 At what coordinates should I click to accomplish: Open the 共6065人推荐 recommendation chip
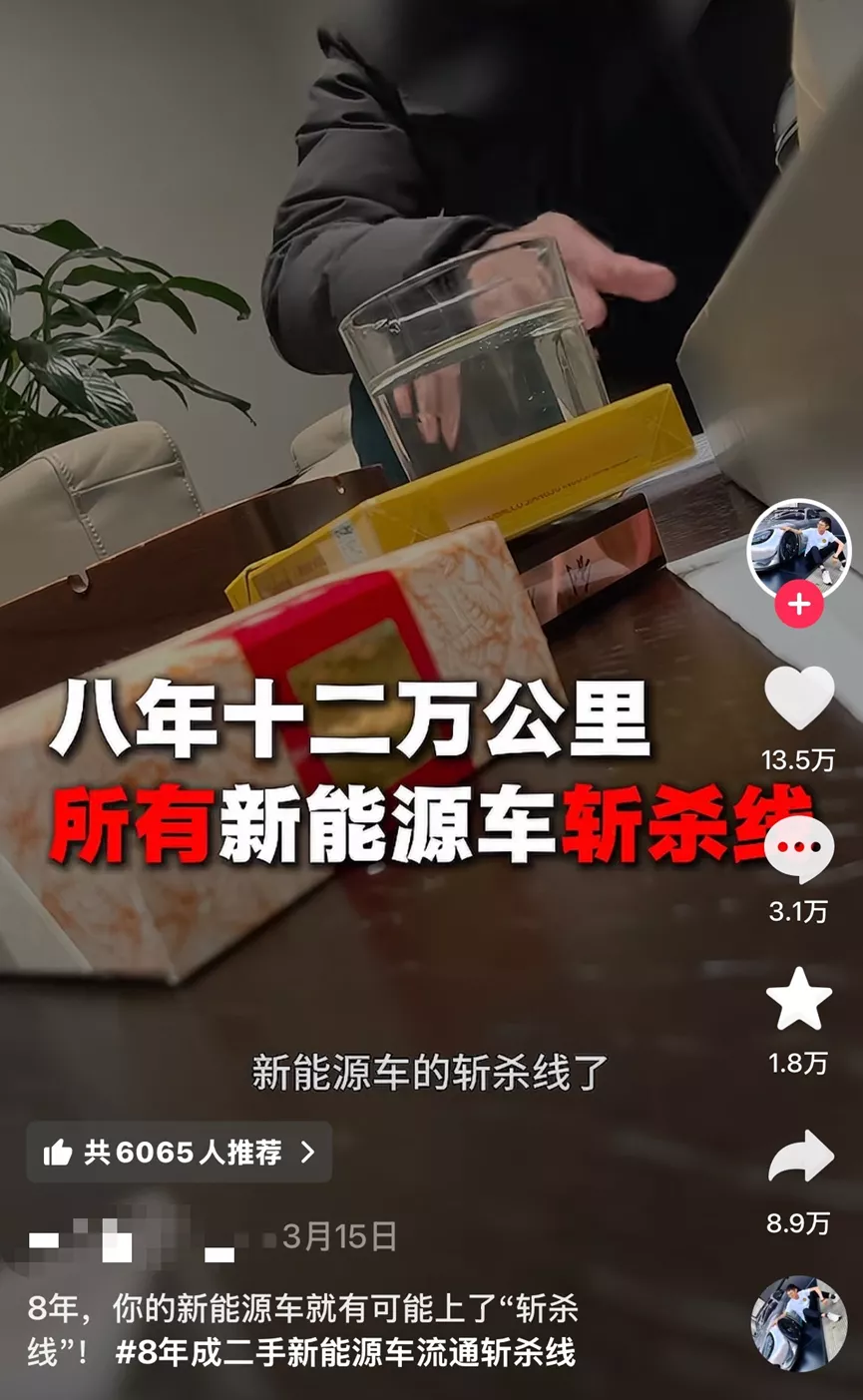pos(180,1153)
